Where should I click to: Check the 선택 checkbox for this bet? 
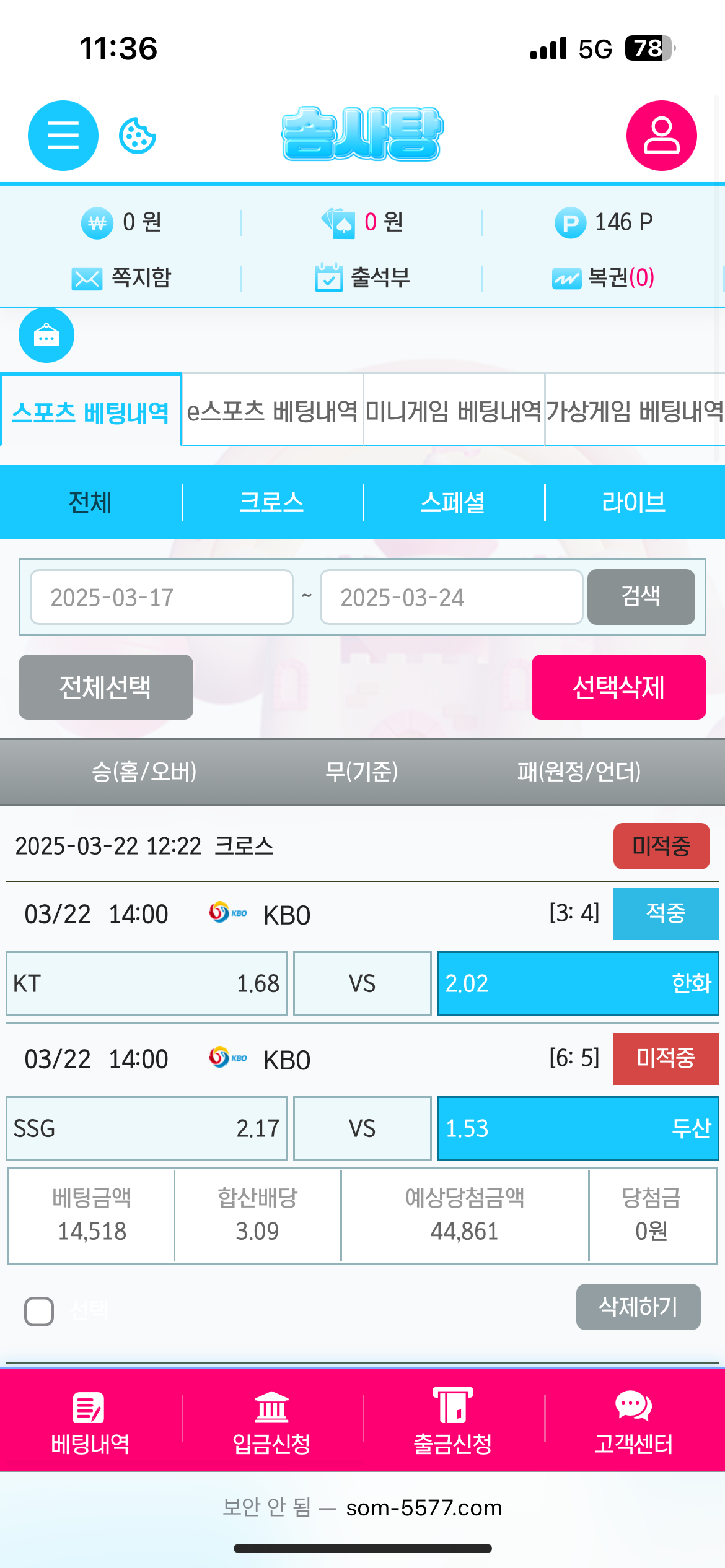(x=39, y=1311)
